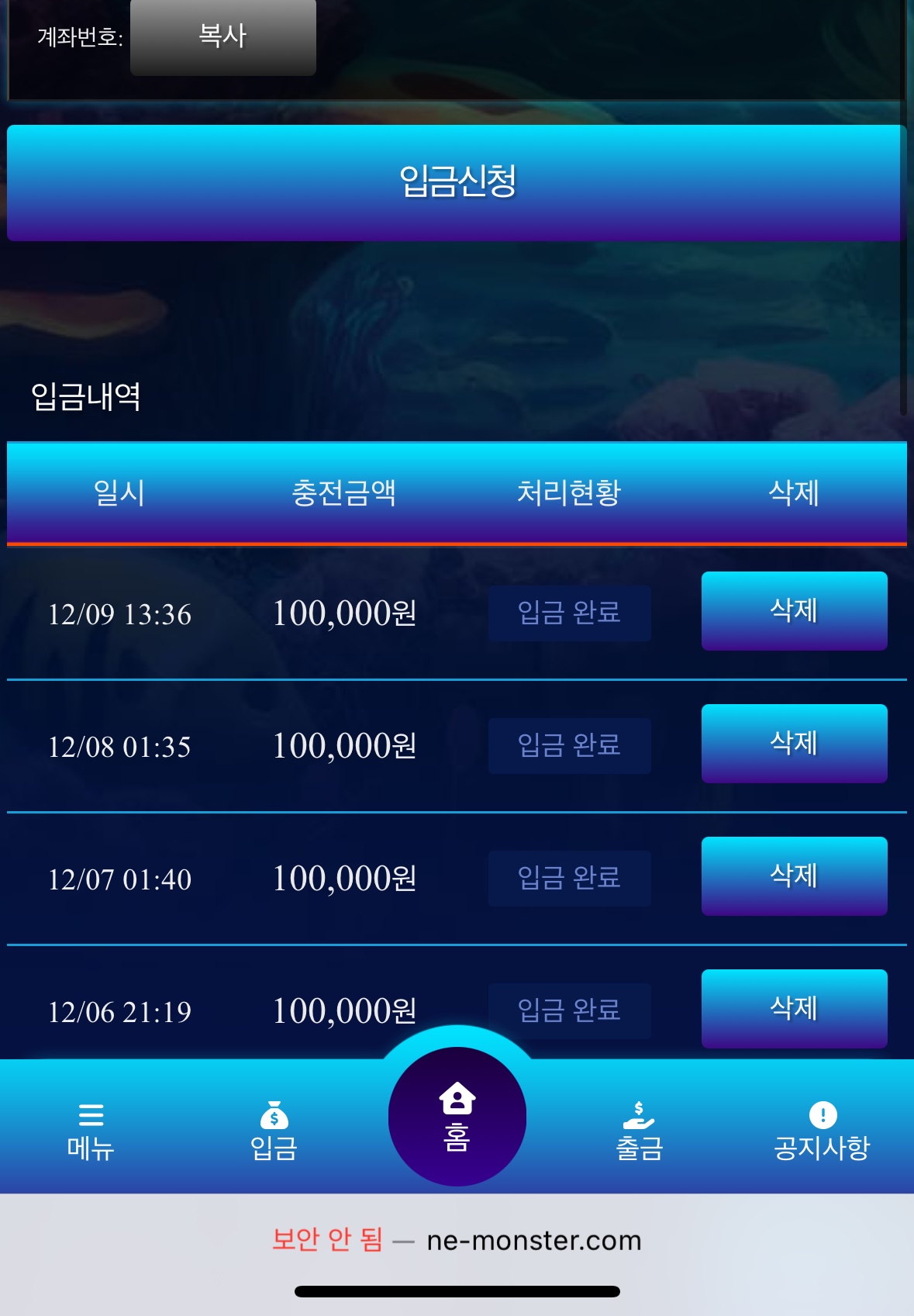914x1316 pixels.
Task: Switch to the 출금 tab
Action: pos(640,1131)
